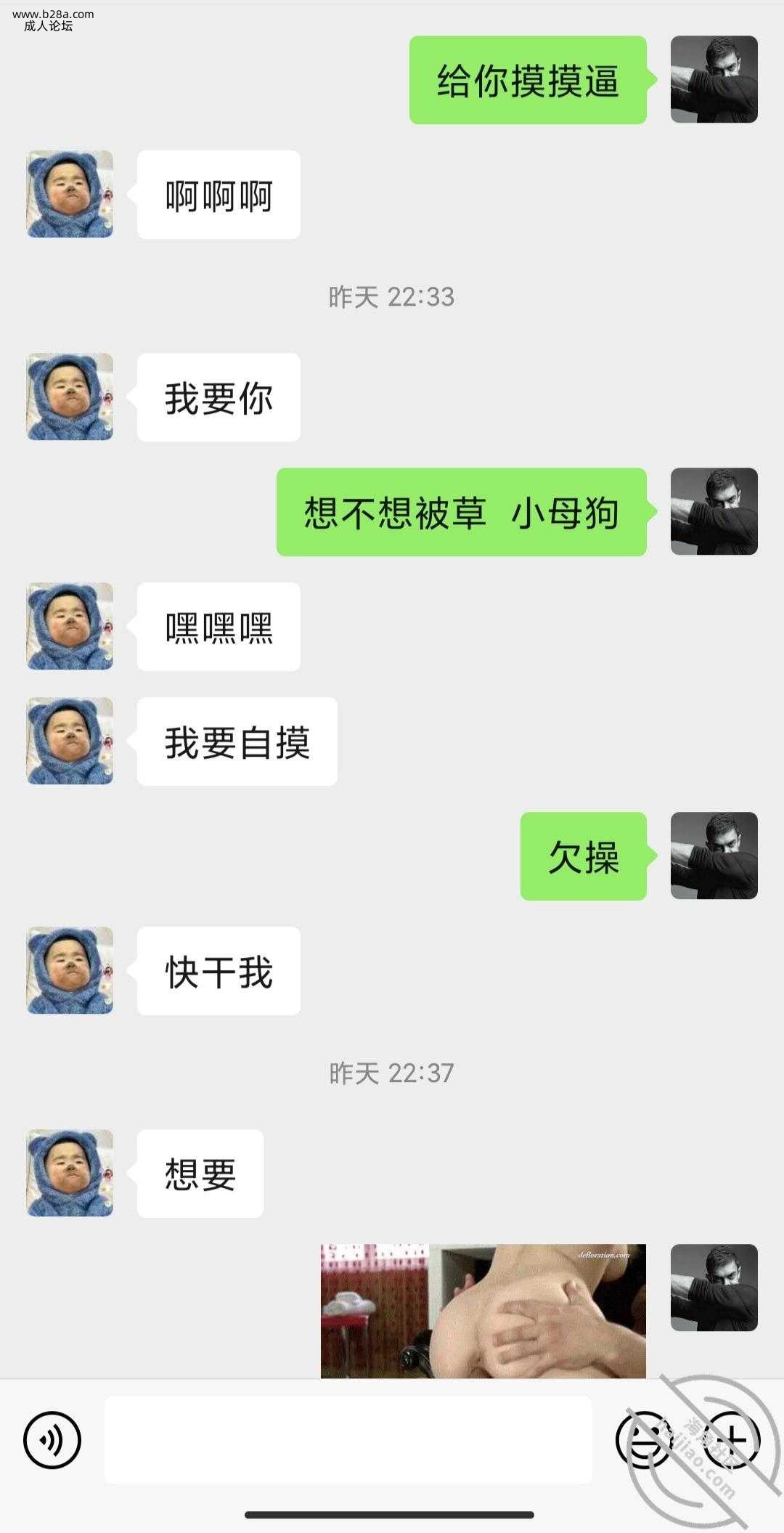
Task: Open the contact avatar beside 想要
Action: point(70,1173)
